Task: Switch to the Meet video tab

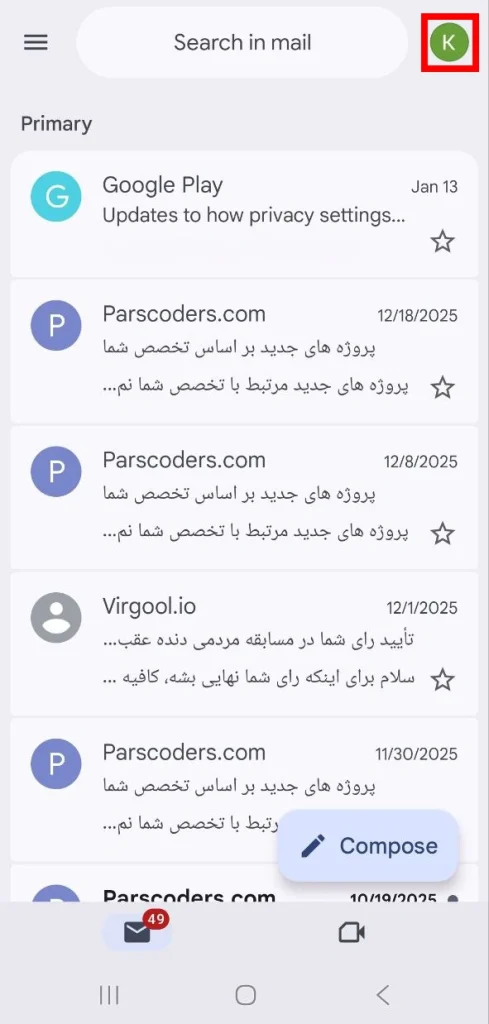Action: 351,933
